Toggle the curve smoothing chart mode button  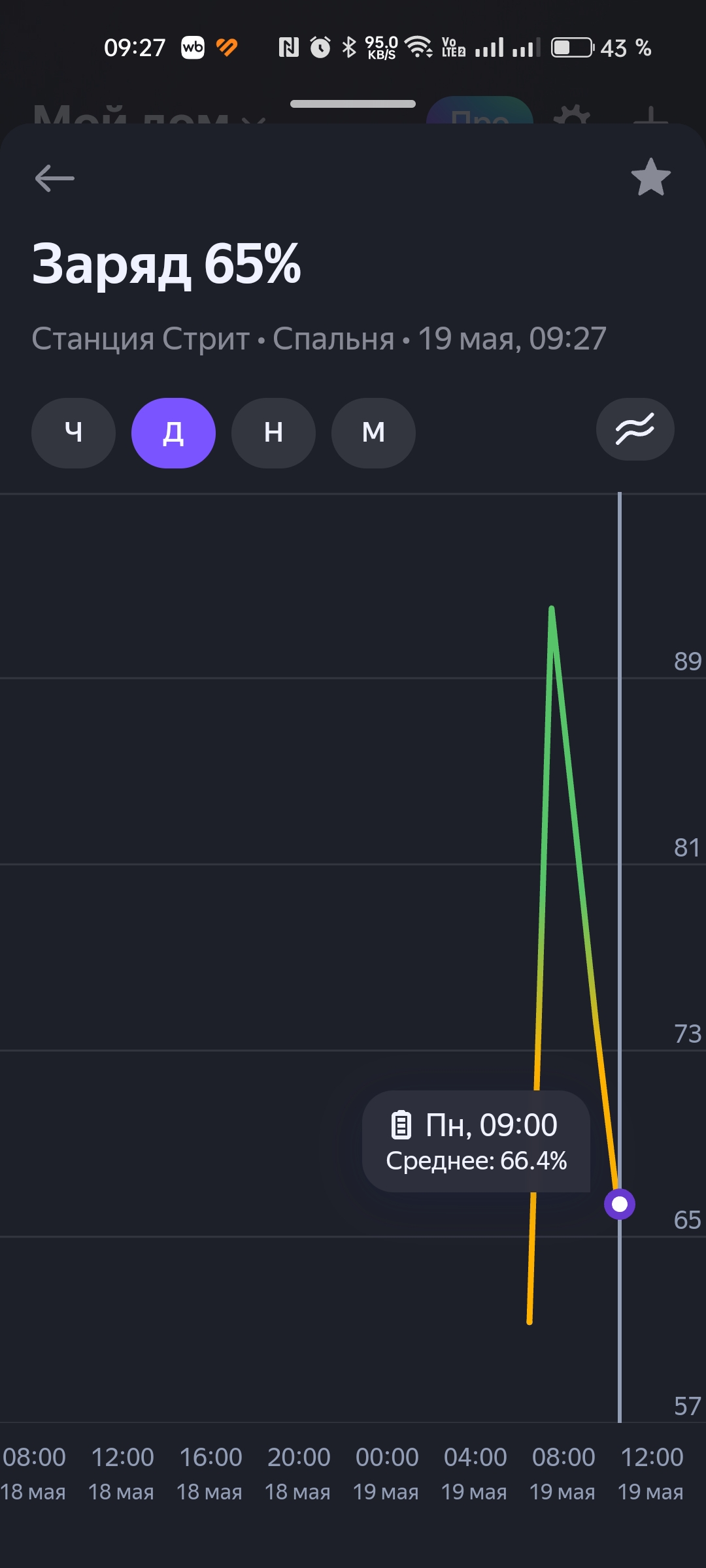[x=635, y=430]
